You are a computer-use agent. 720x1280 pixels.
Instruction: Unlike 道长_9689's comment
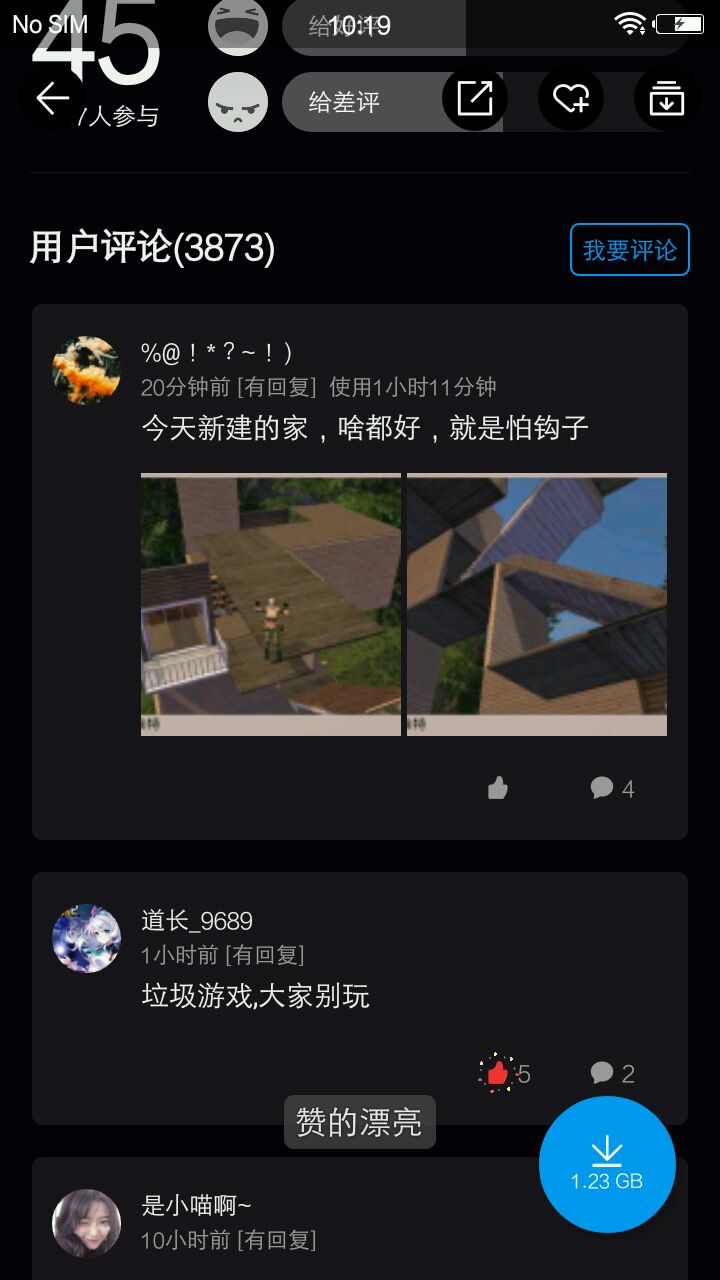[499, 1073]
